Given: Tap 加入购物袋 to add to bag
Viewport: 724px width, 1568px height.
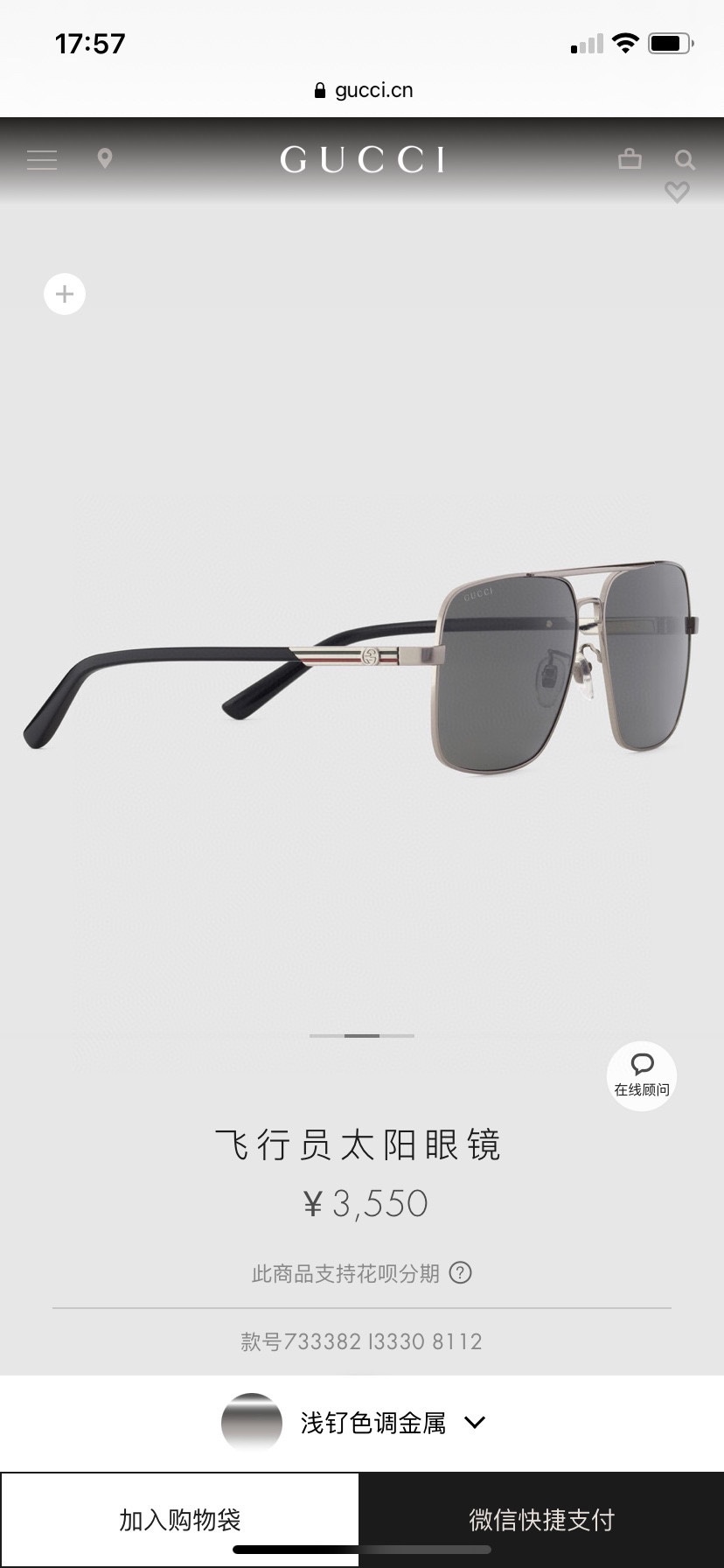Looking at the screenshot, I should coord(180,1520).
